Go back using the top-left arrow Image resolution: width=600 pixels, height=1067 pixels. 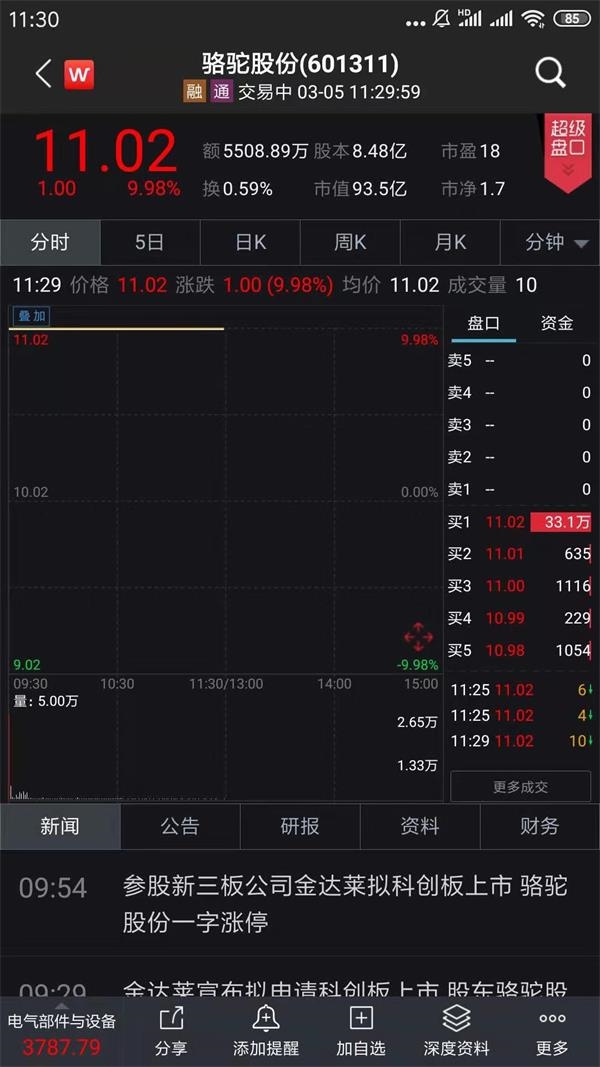coord(43,73)
